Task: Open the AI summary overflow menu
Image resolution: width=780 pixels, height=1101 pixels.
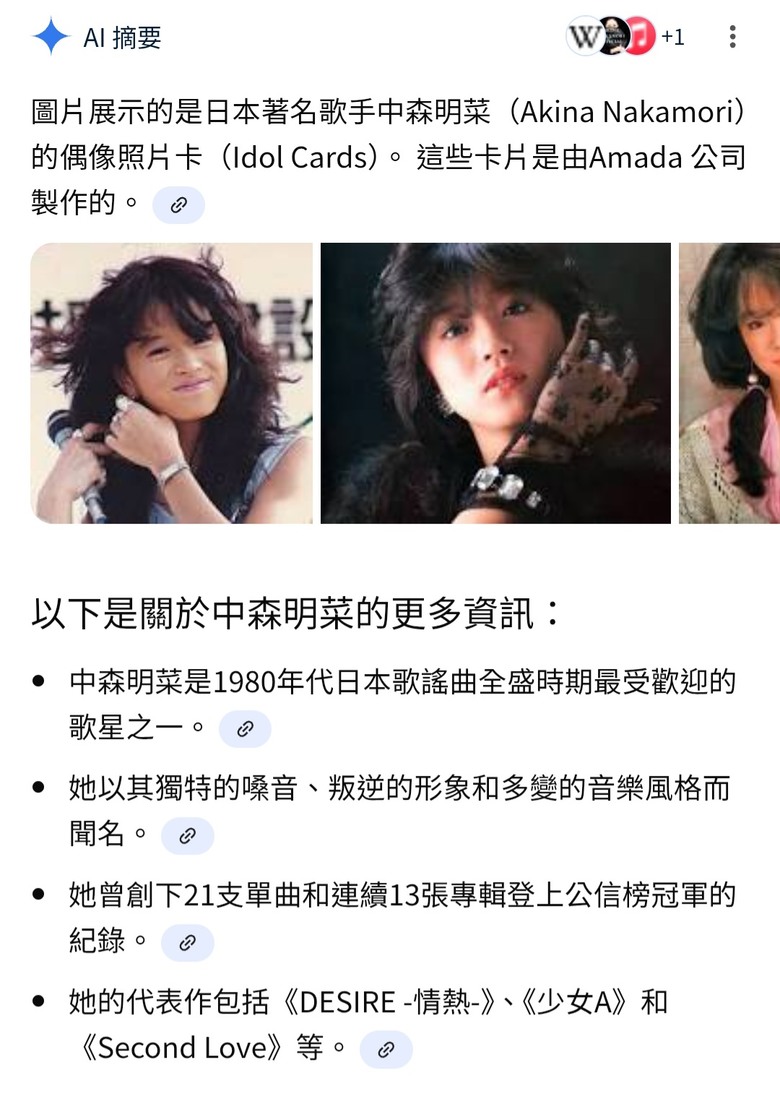Action: click(732, 38)
